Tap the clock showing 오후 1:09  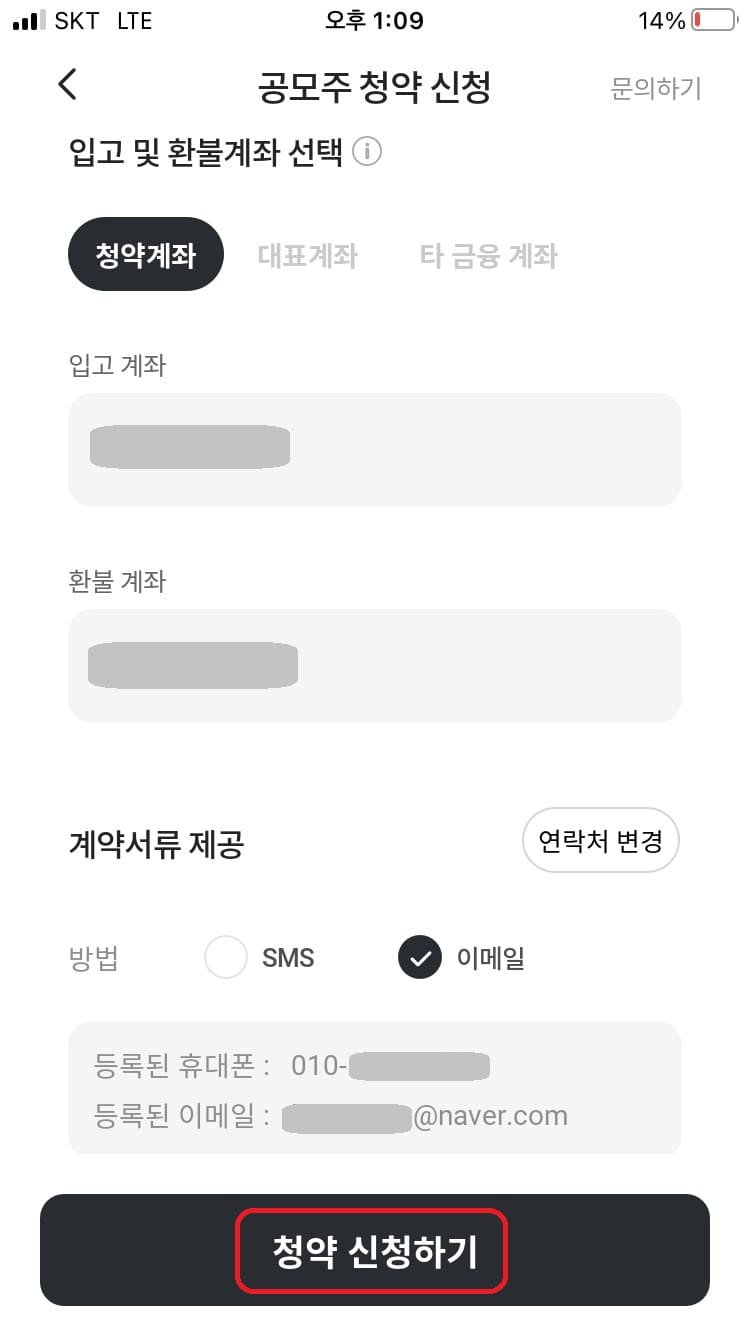tap(374, 18)
